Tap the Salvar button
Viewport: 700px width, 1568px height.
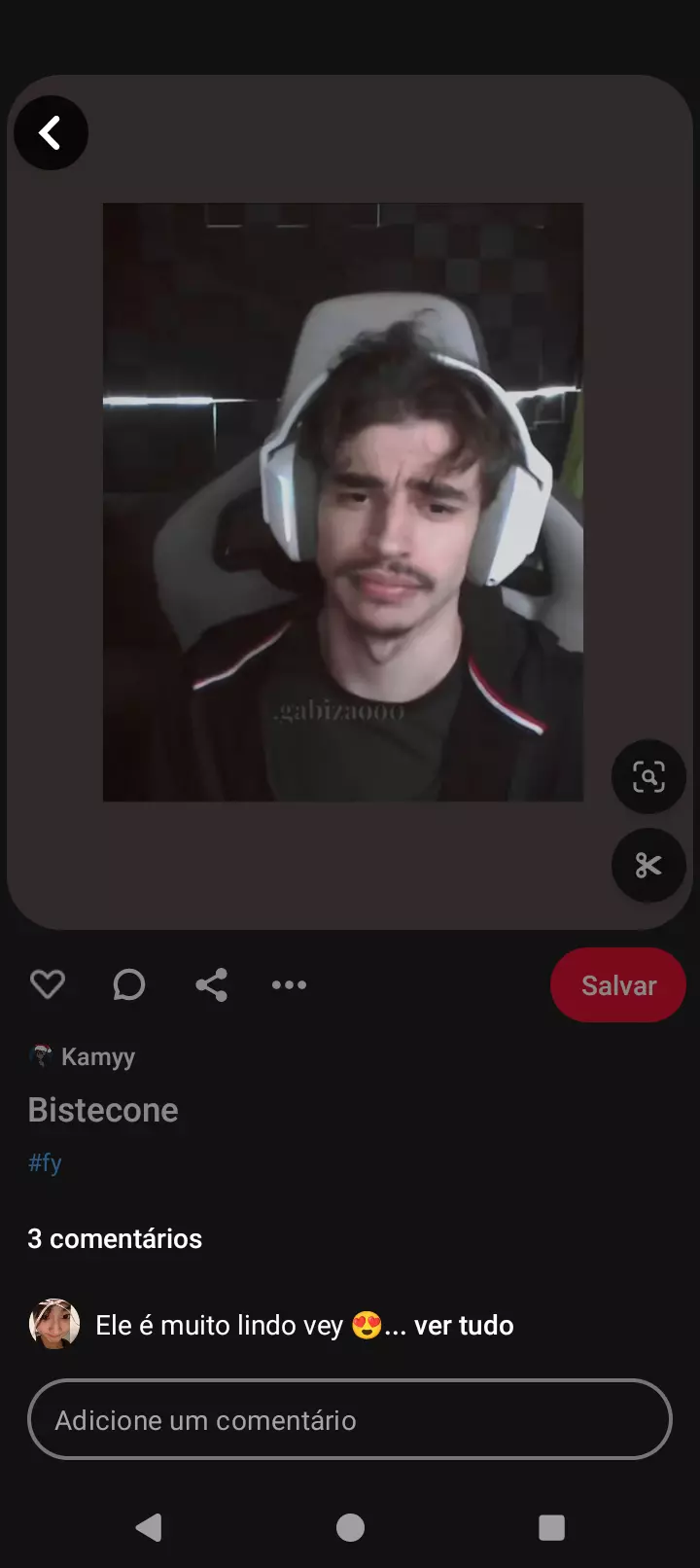tap(618, 984)
